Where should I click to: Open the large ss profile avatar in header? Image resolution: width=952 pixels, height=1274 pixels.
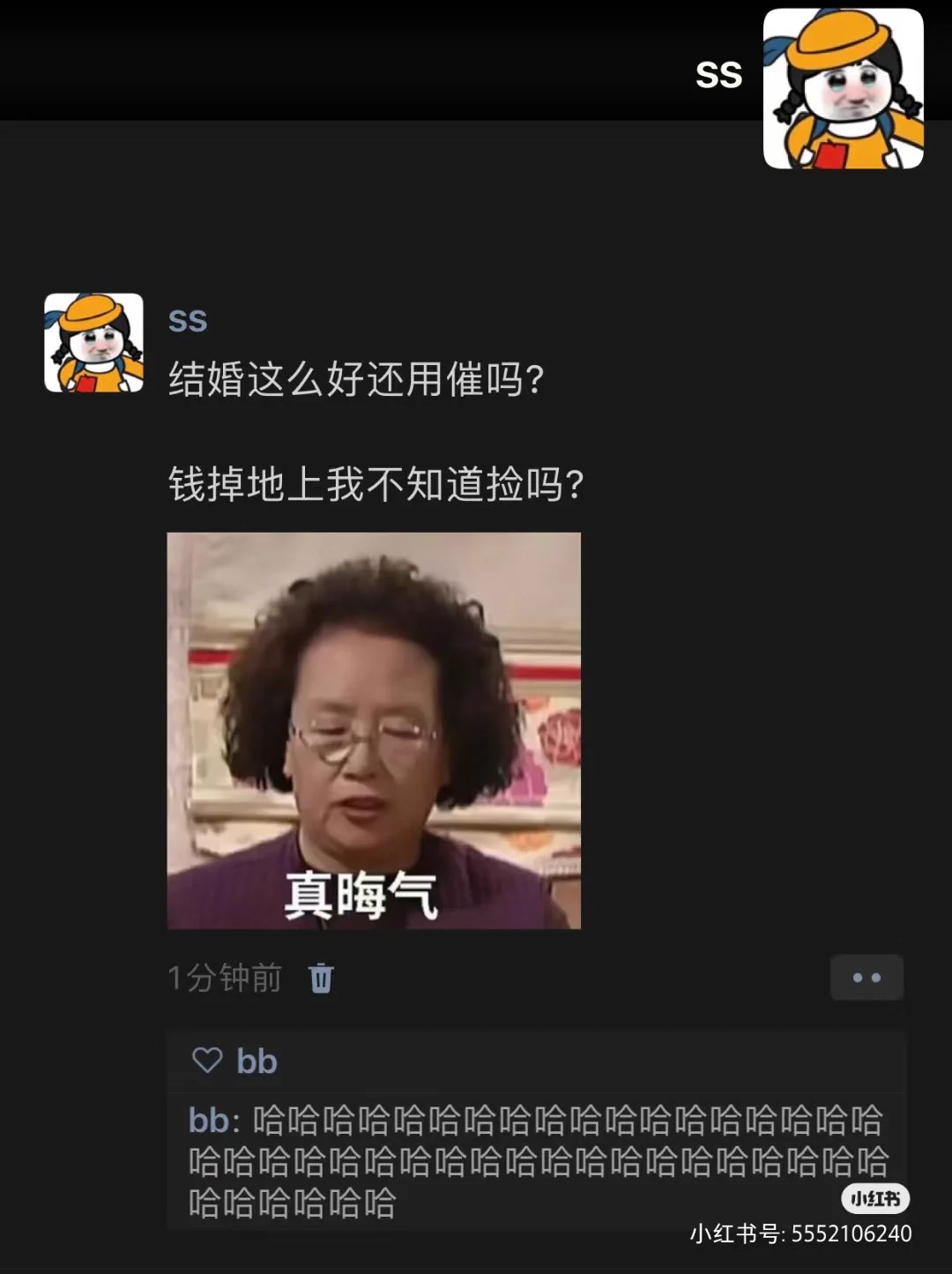[x=843, y=88]
